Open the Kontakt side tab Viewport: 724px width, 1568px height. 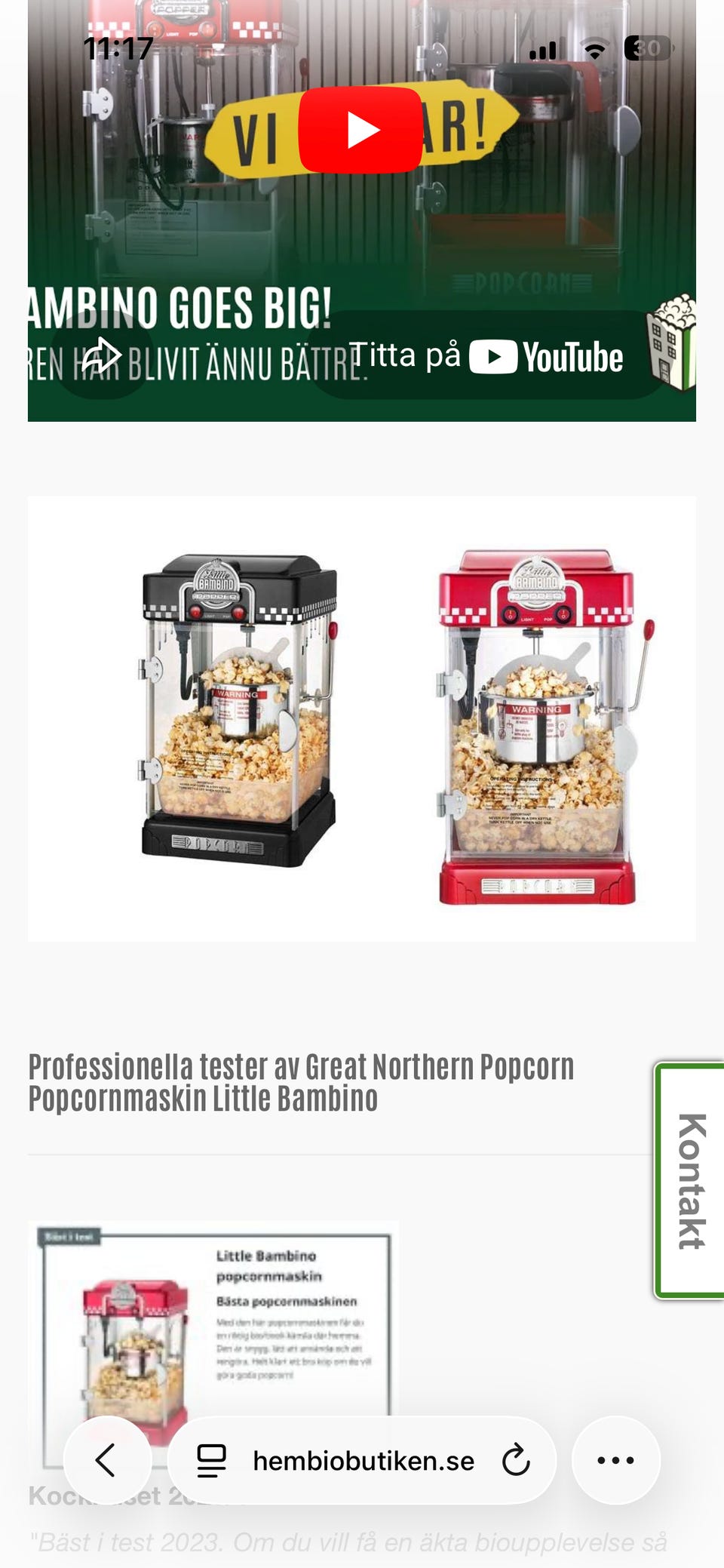point(690,1181)
